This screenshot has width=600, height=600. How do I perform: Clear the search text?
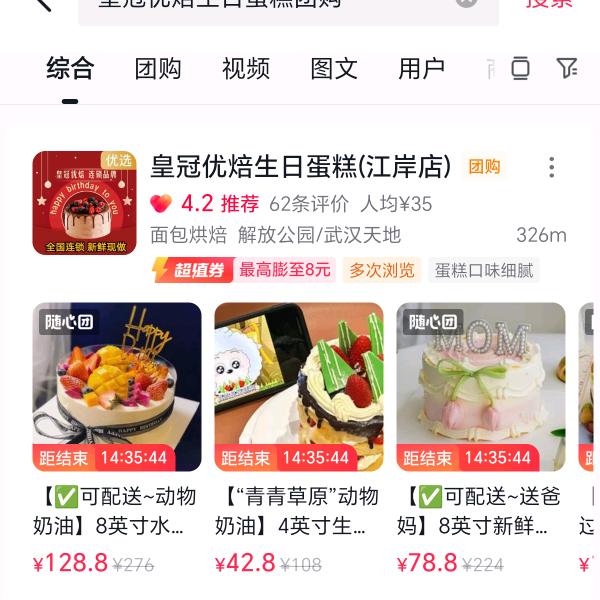pyautogui.click(x=467, y=3)
